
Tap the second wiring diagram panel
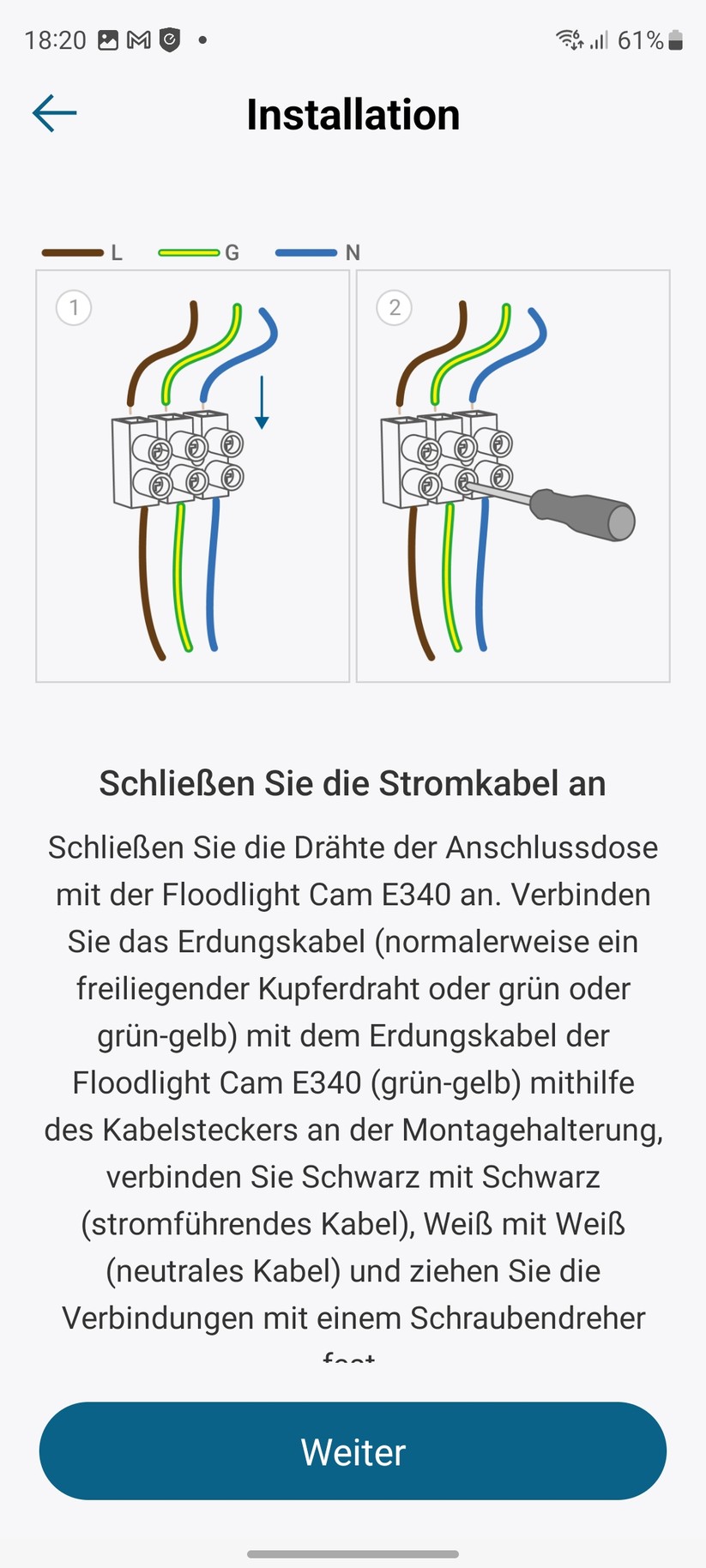click(512, 475)
